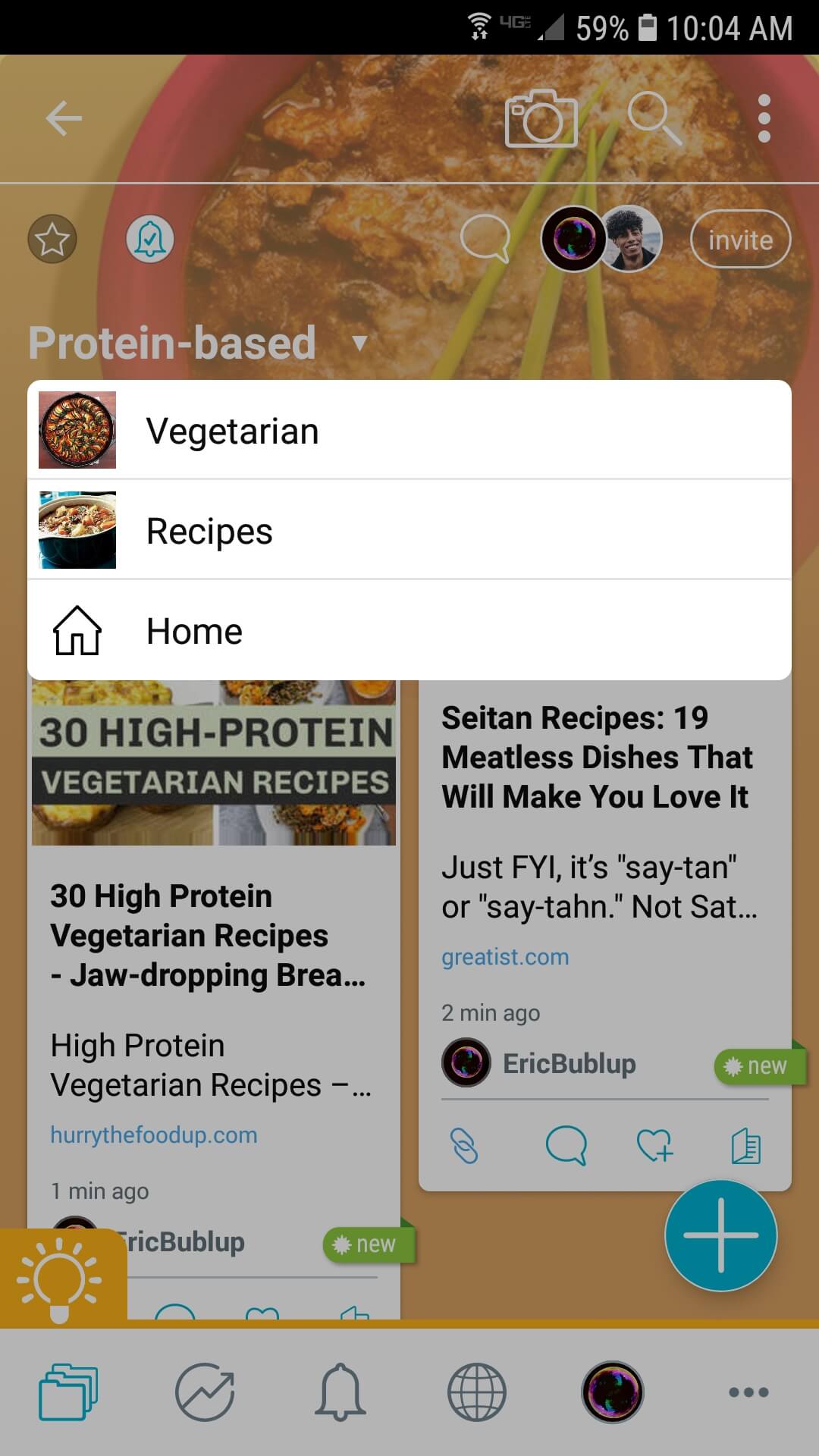Screen dimensions: 819x1456
Task: Open the globe tab in bottom bar
Action: coord(476,1392)
